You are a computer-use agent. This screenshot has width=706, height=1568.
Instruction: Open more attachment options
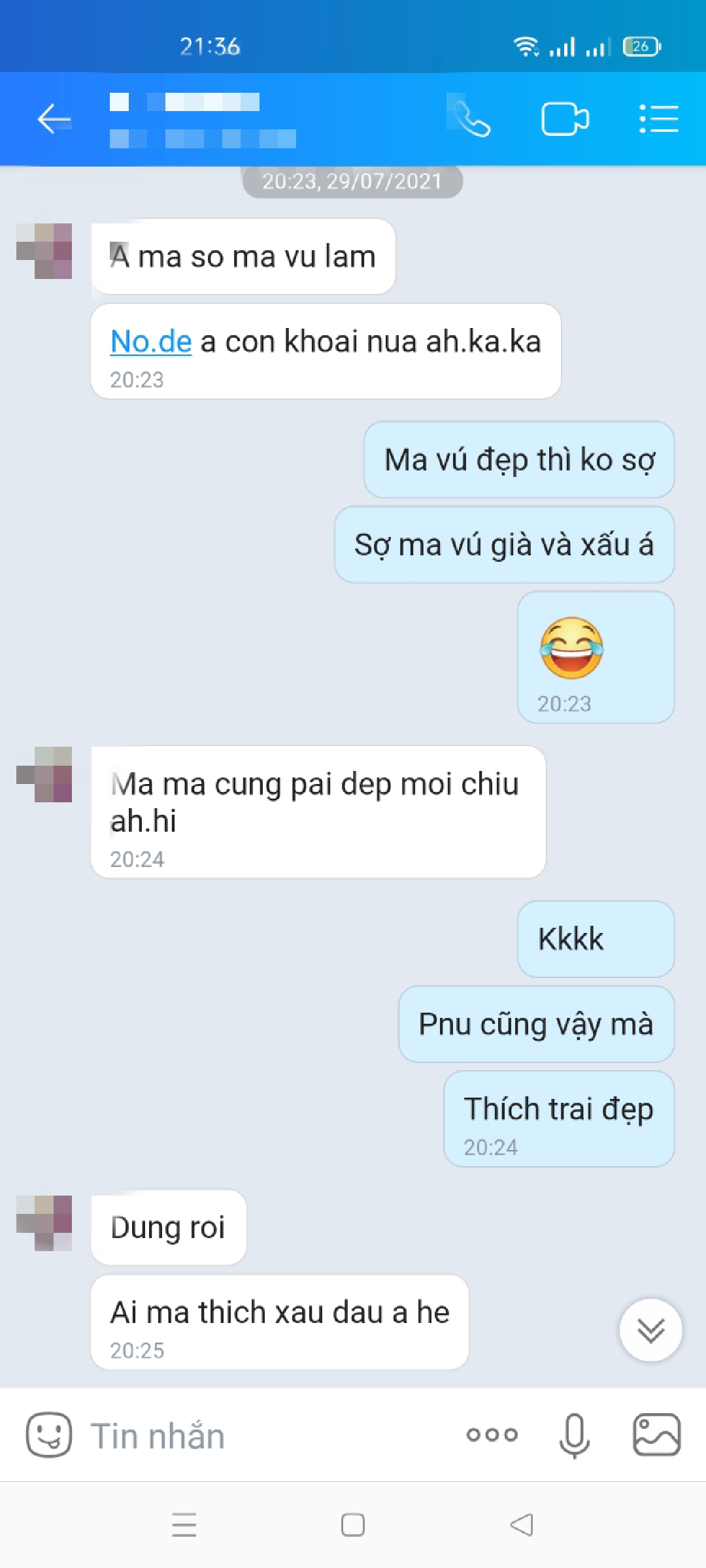click(x=492, y=1435)
